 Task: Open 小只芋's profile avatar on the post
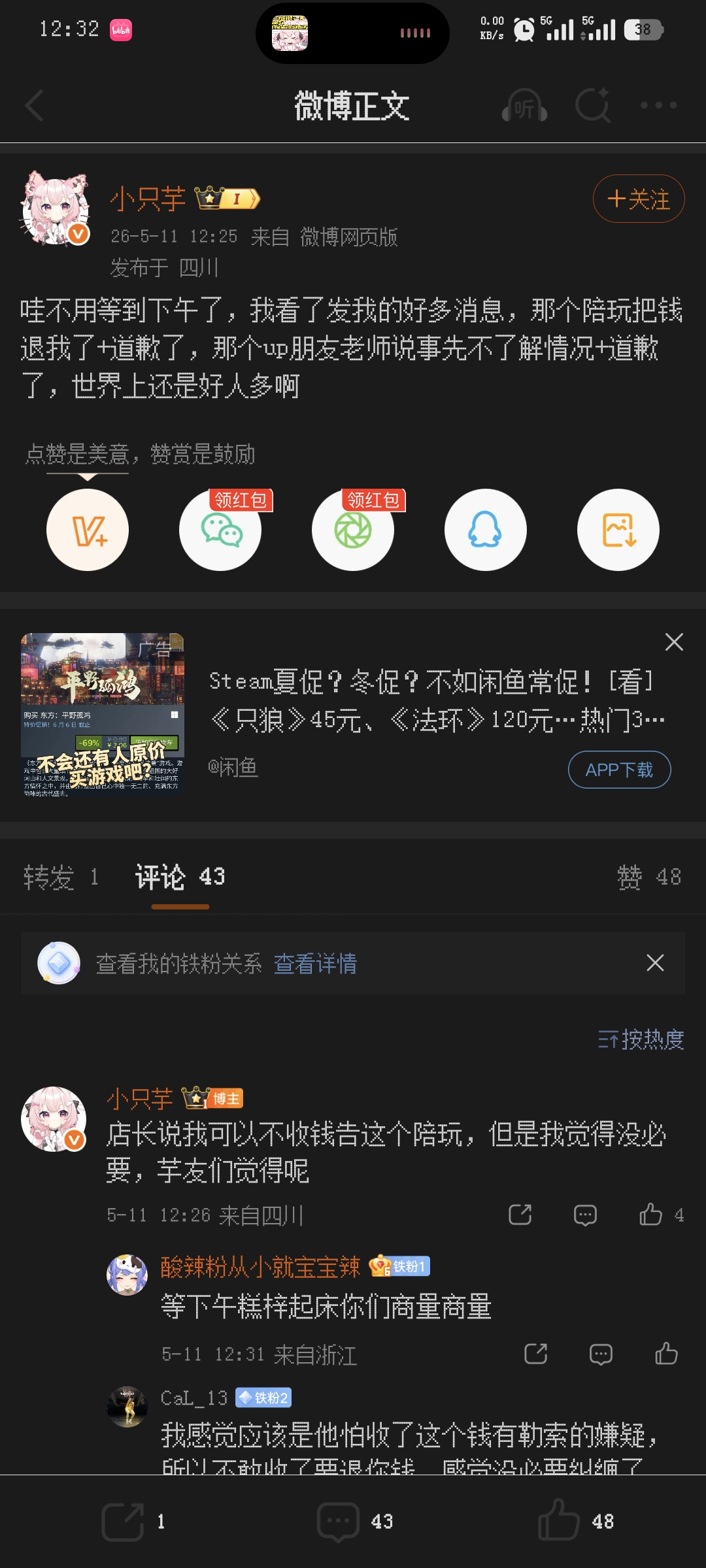[55, 208]
